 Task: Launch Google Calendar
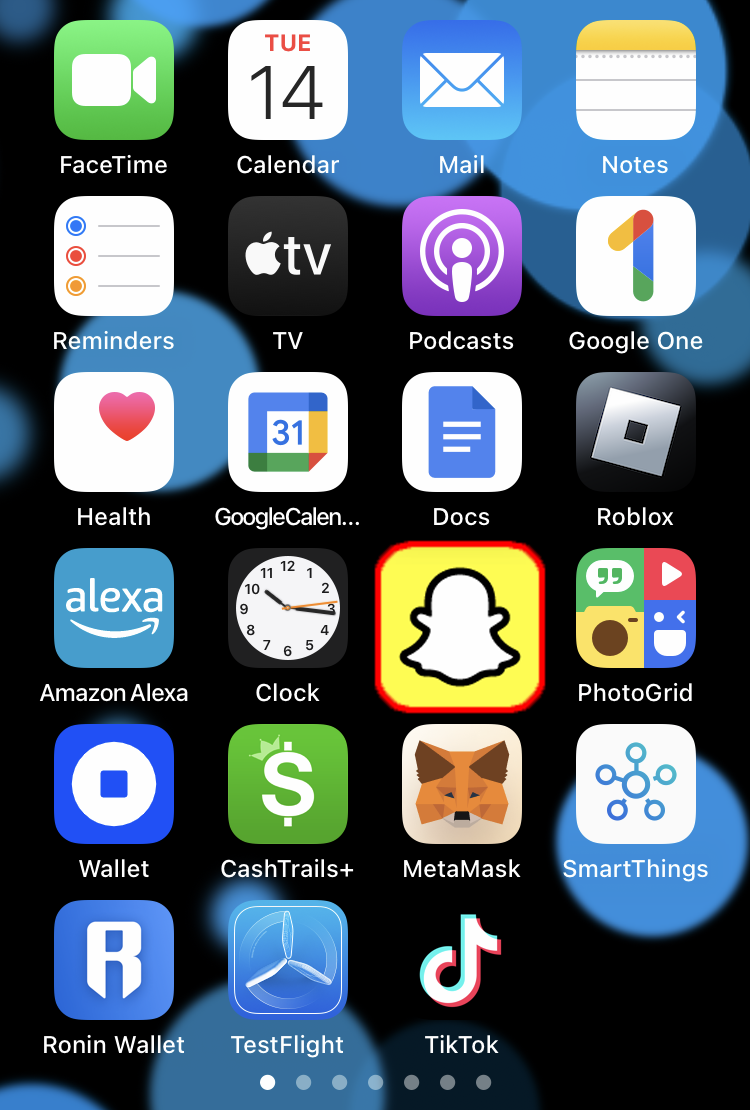pos(288,432)
